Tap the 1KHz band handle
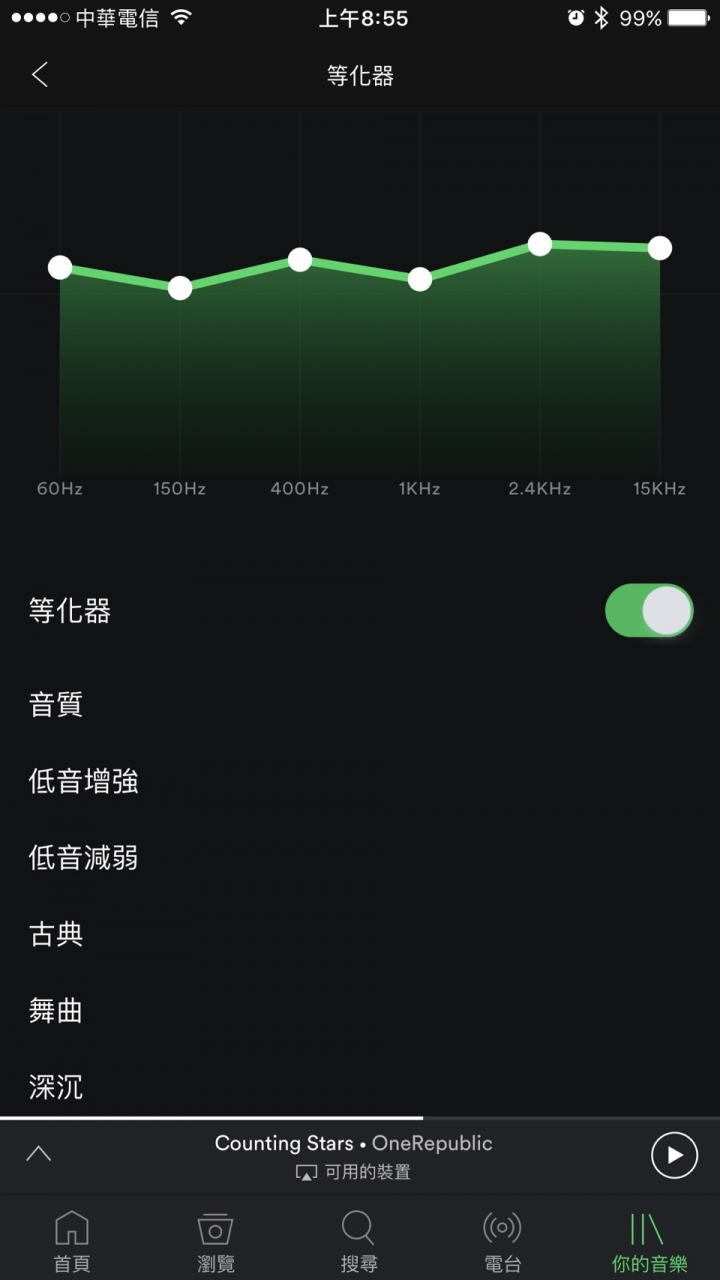Screen dimensions: 720x1280 [420, 279]
